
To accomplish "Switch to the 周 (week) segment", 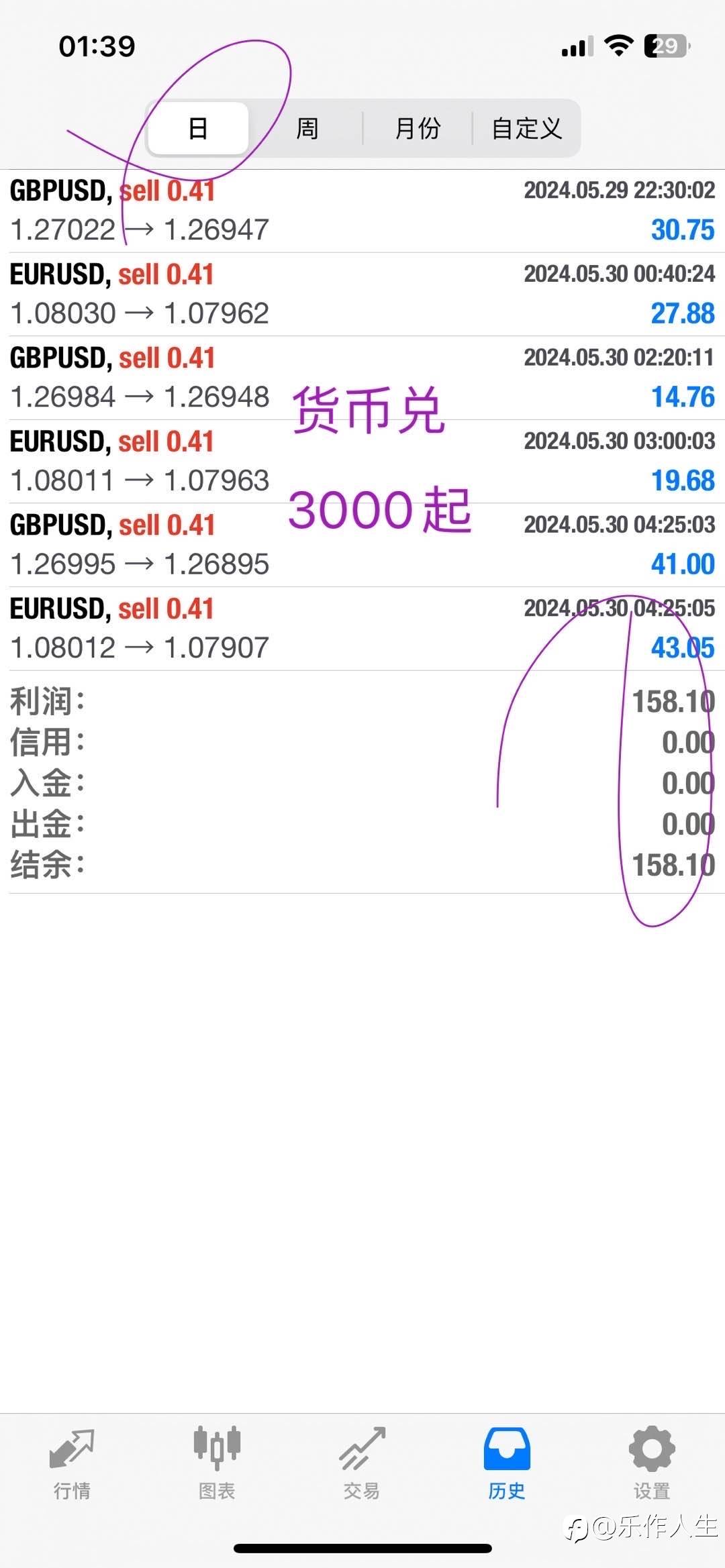I will (x=307, y=128).
